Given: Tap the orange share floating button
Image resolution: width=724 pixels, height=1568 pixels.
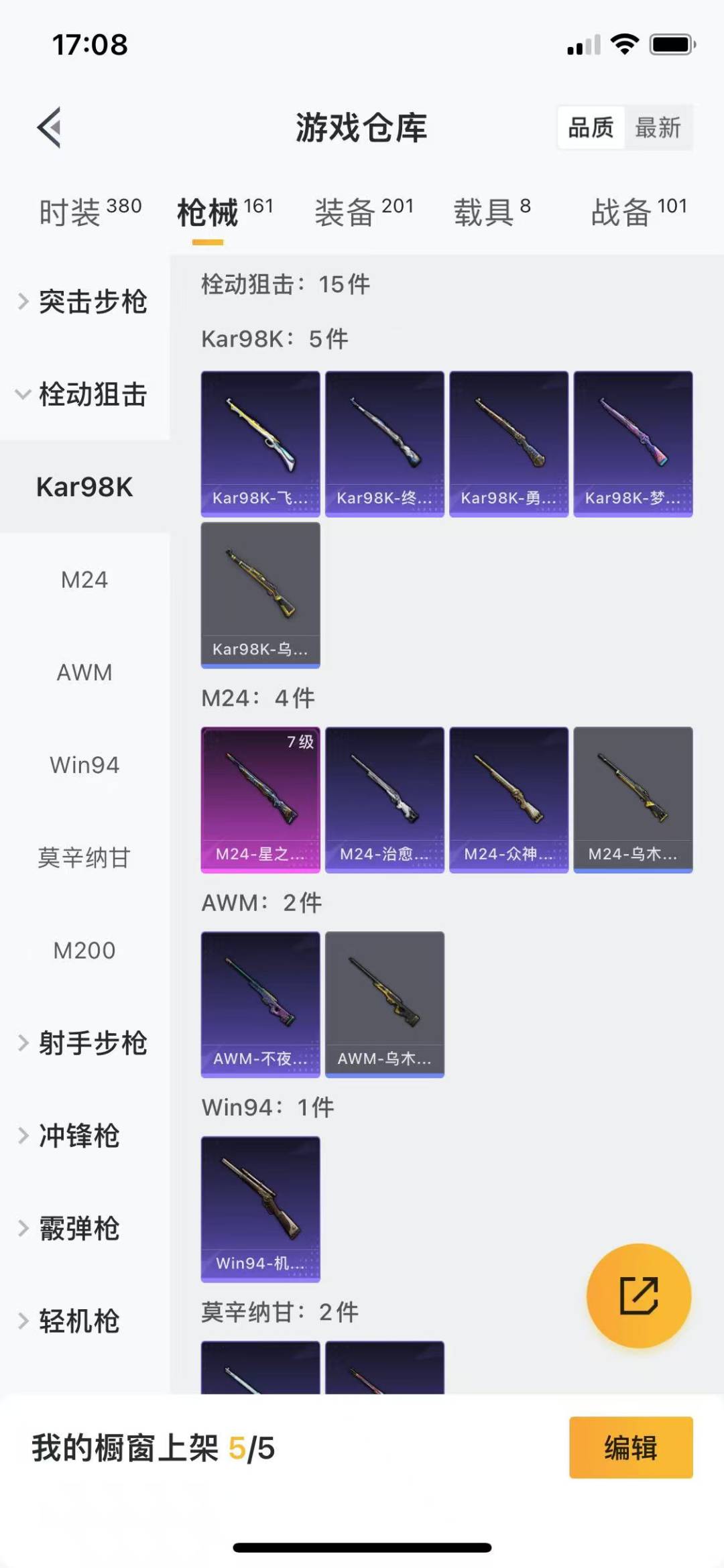Looking at the screenshot, I should pos(638,1295).
